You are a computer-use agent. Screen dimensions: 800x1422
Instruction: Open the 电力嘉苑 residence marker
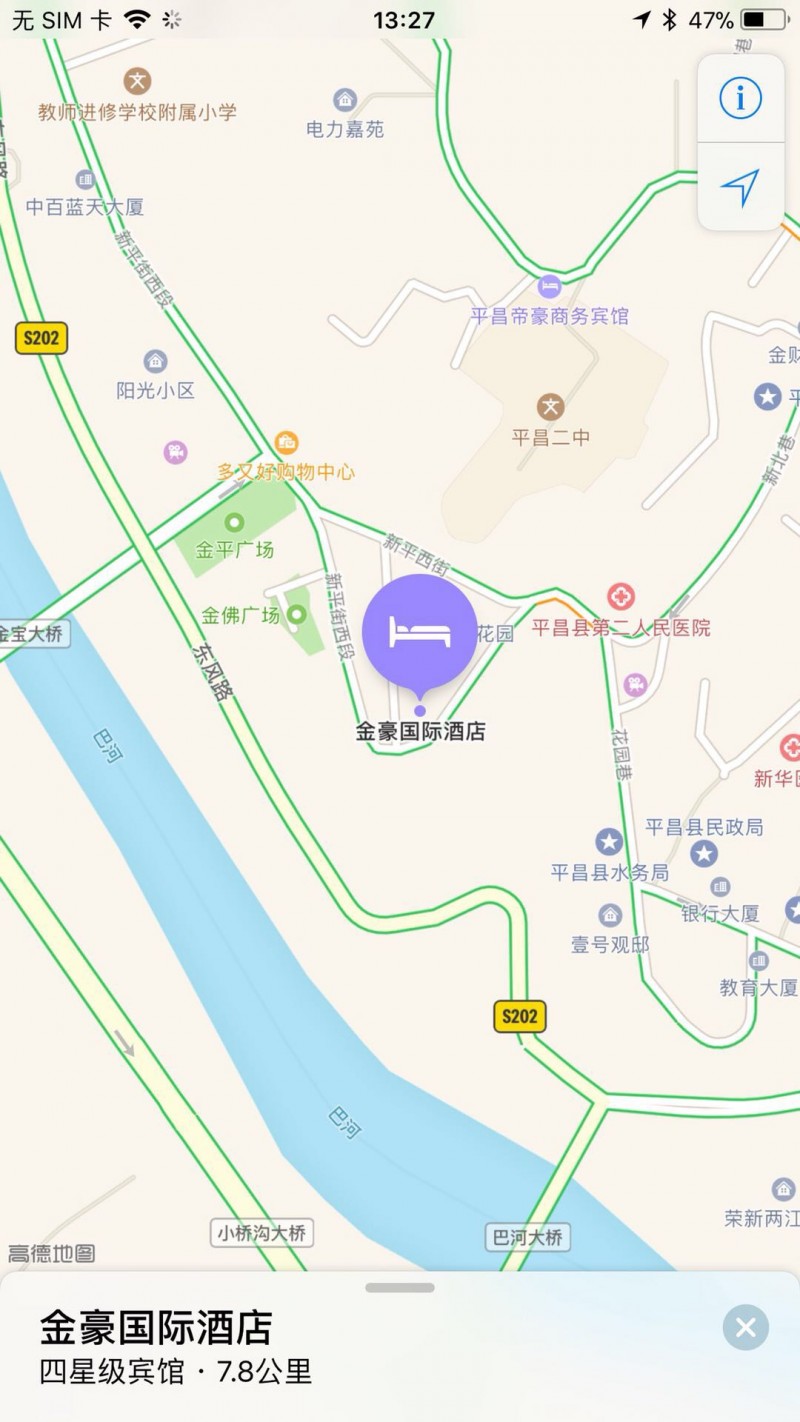pyautogui.click(x=345, y=100)
